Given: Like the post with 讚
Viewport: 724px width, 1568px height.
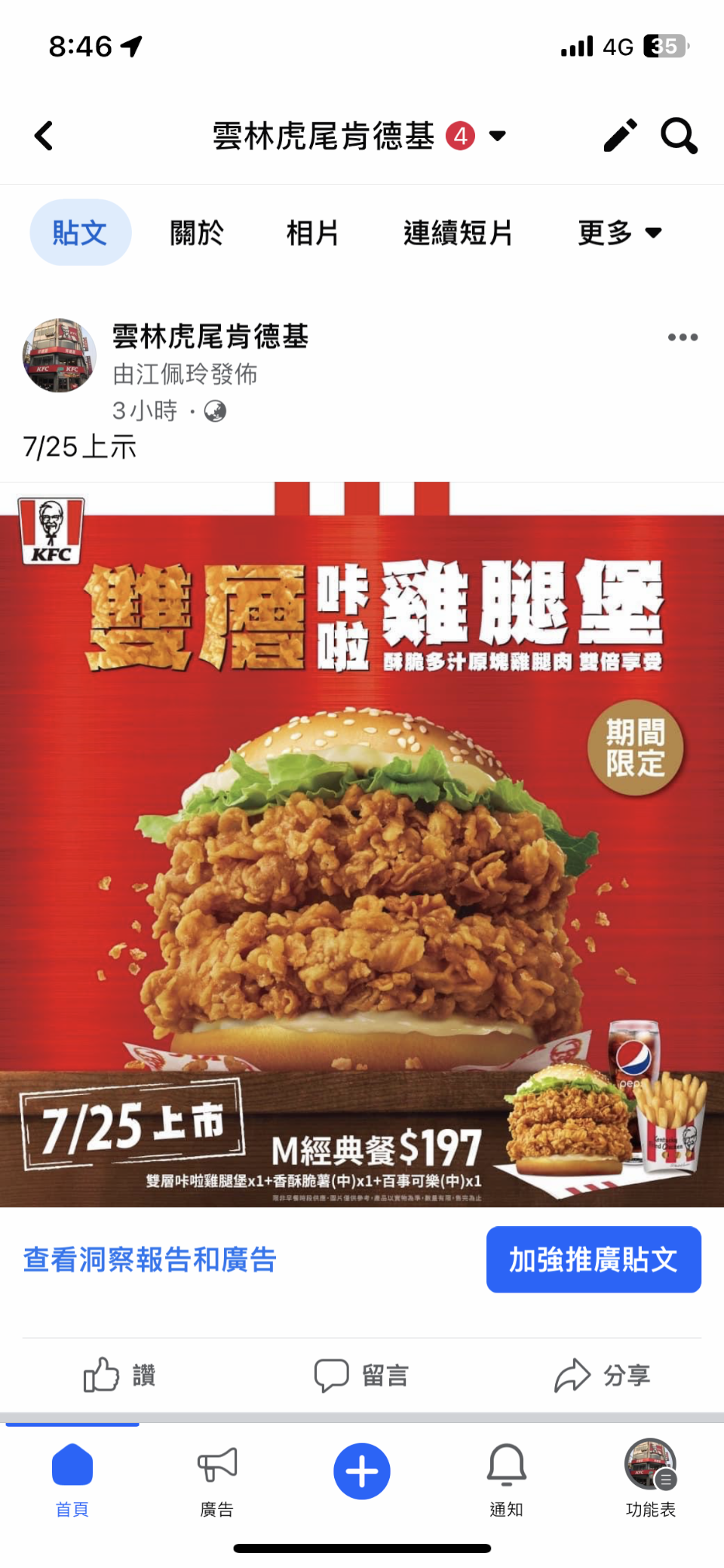Looking at the screenshot, I should click(x=119, y=1376).
